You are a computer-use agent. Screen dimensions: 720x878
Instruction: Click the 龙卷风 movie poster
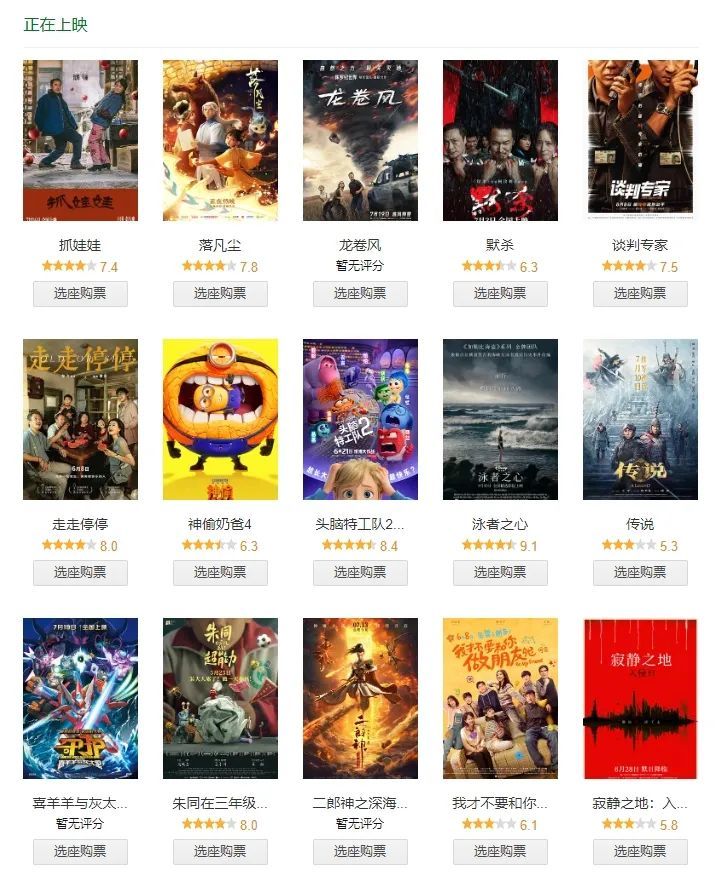point(361,140)
